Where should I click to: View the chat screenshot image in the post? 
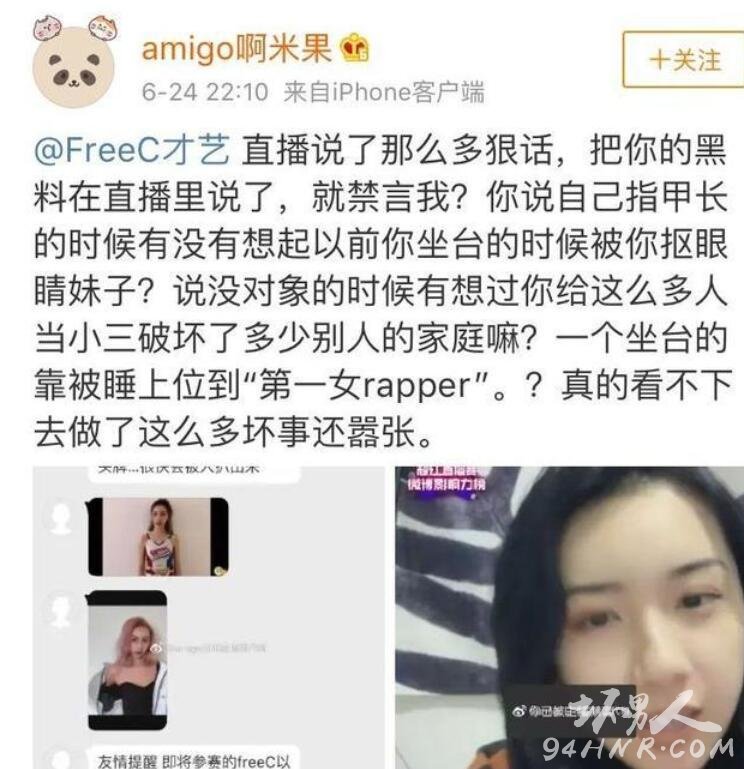click(208, 617)
